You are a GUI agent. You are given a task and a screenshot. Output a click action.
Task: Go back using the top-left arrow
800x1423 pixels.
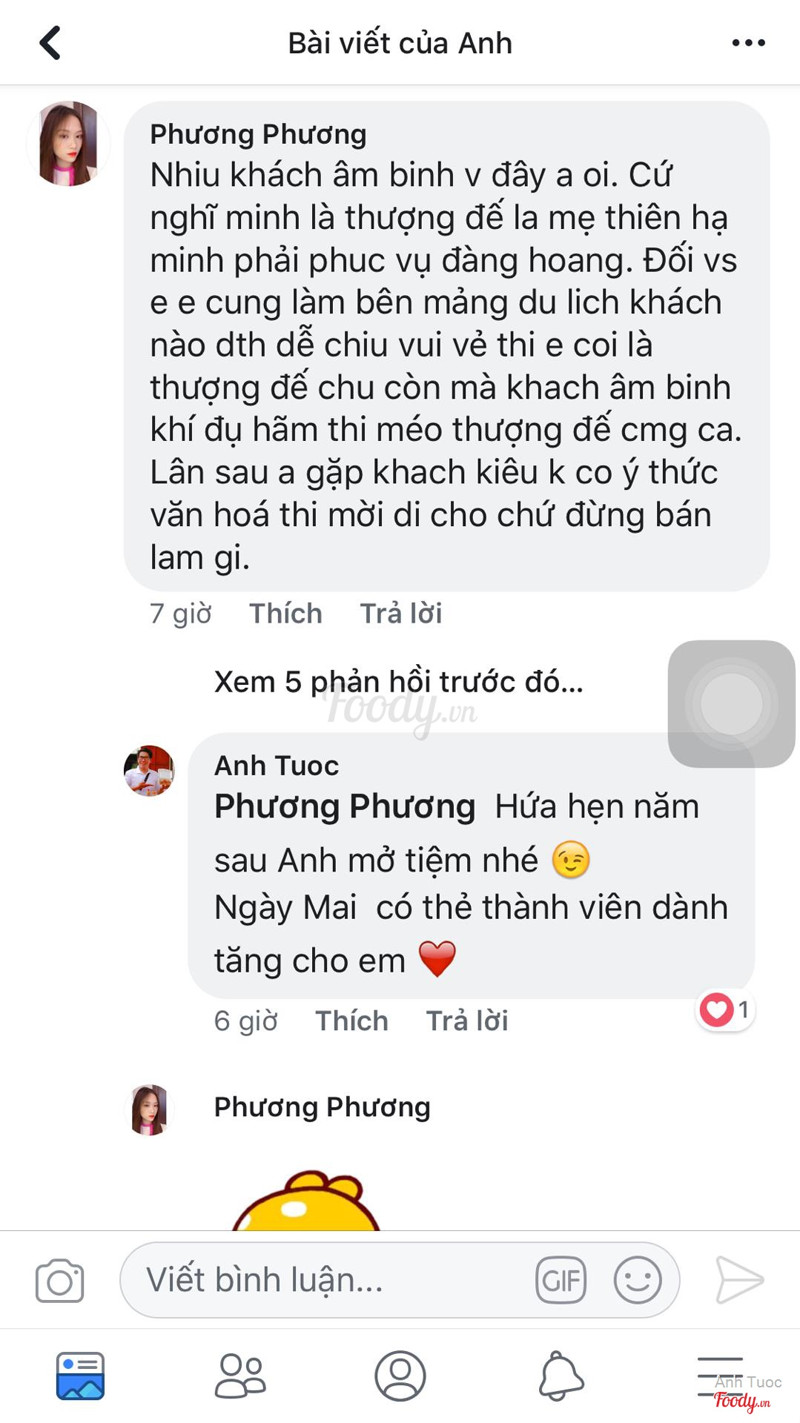[x=50, y=43]
